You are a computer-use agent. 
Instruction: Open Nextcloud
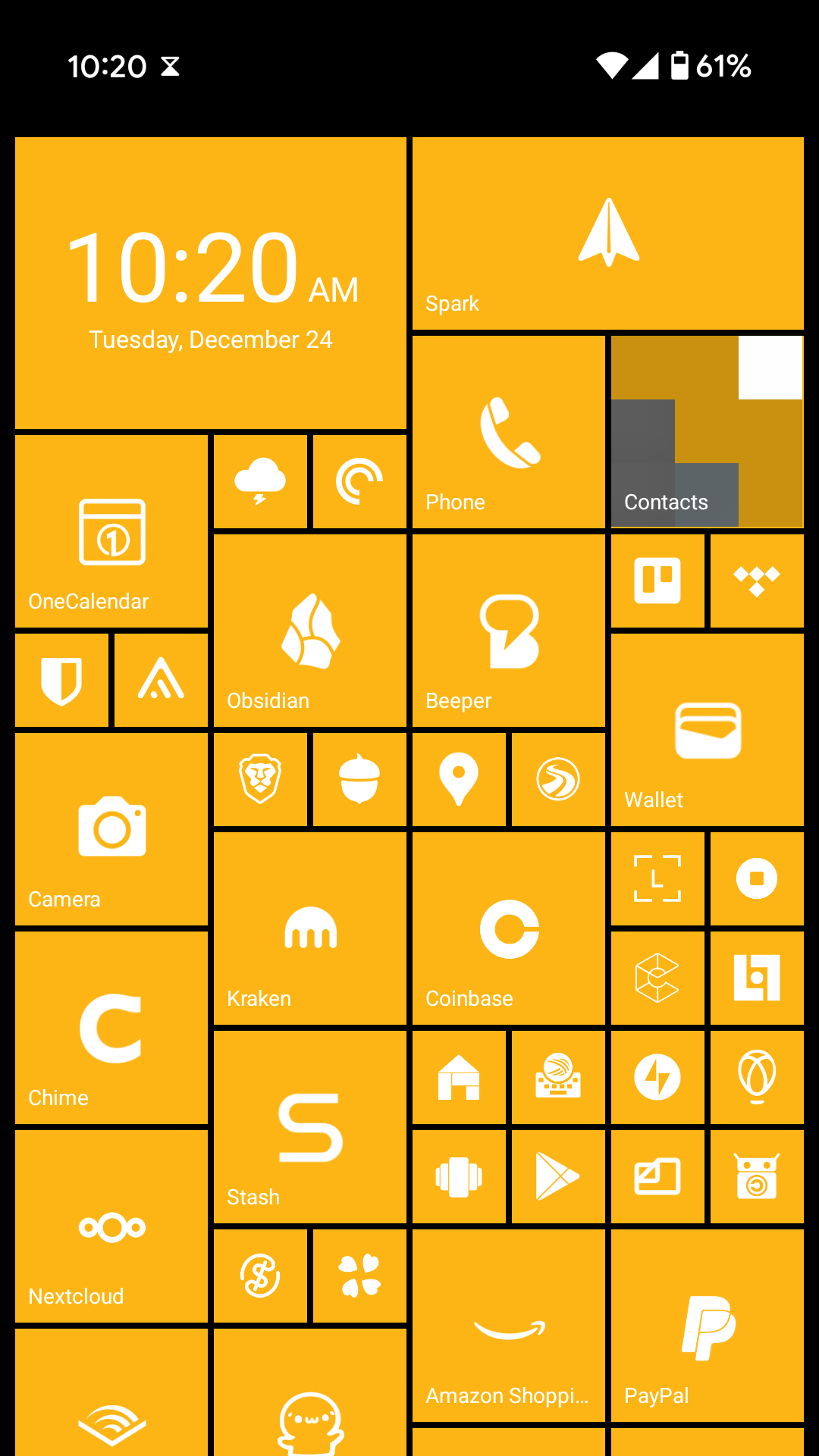click(x=111, y=1226)
